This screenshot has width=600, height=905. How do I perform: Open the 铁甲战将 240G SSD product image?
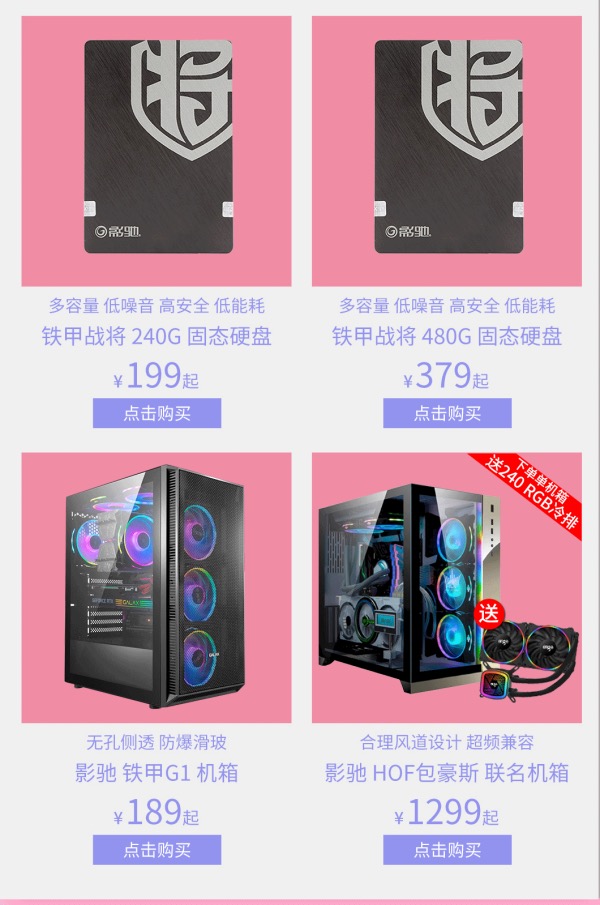point(157,150)
